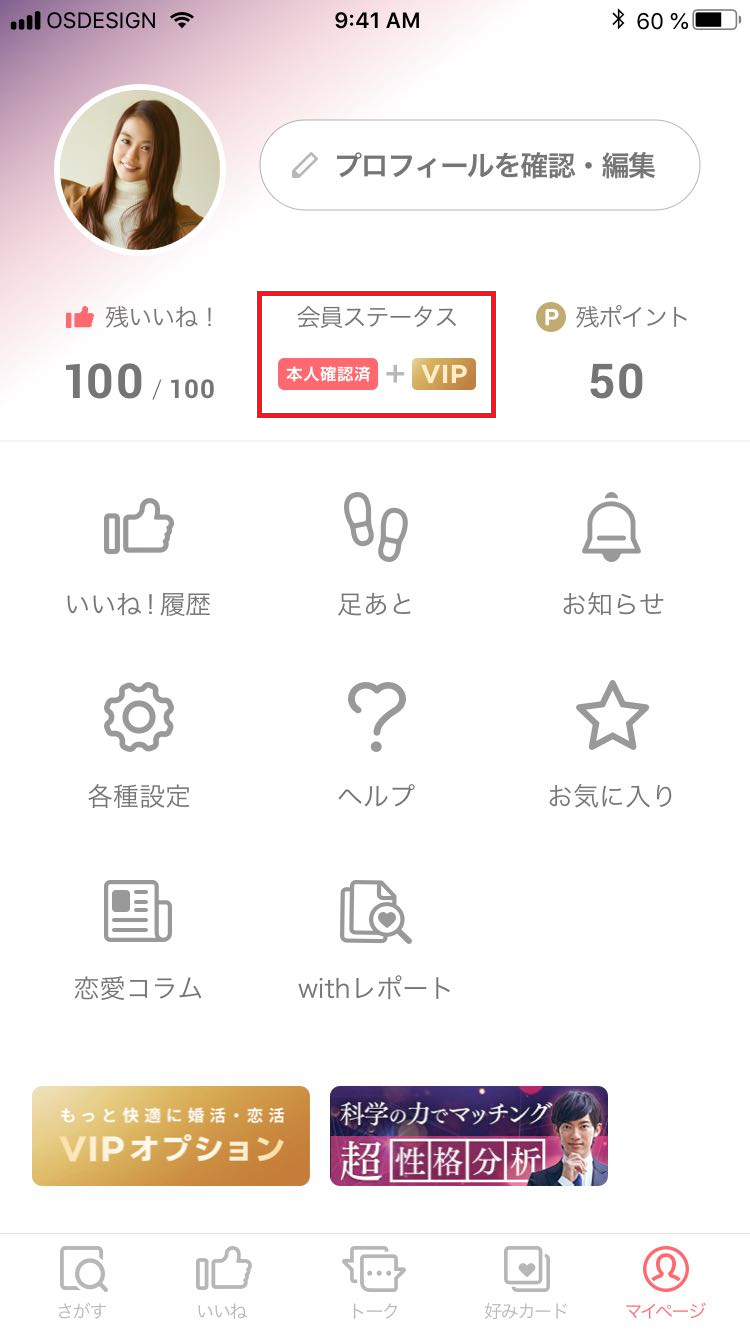Select the マイページ tab
The height and width of the screenshot is (1334, 750).
[x=666, y=1283]
